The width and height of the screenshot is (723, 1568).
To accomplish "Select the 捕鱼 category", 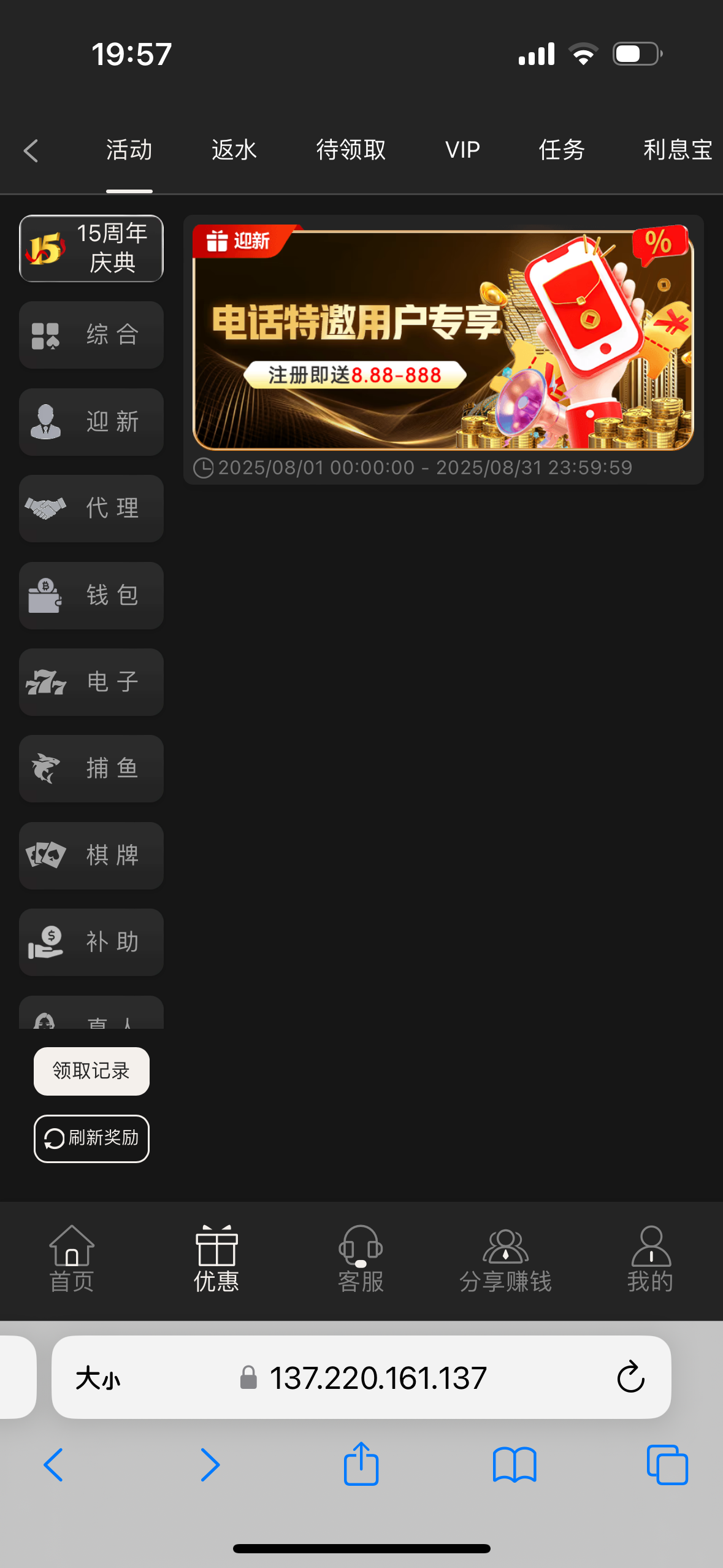I will (91, 769).
